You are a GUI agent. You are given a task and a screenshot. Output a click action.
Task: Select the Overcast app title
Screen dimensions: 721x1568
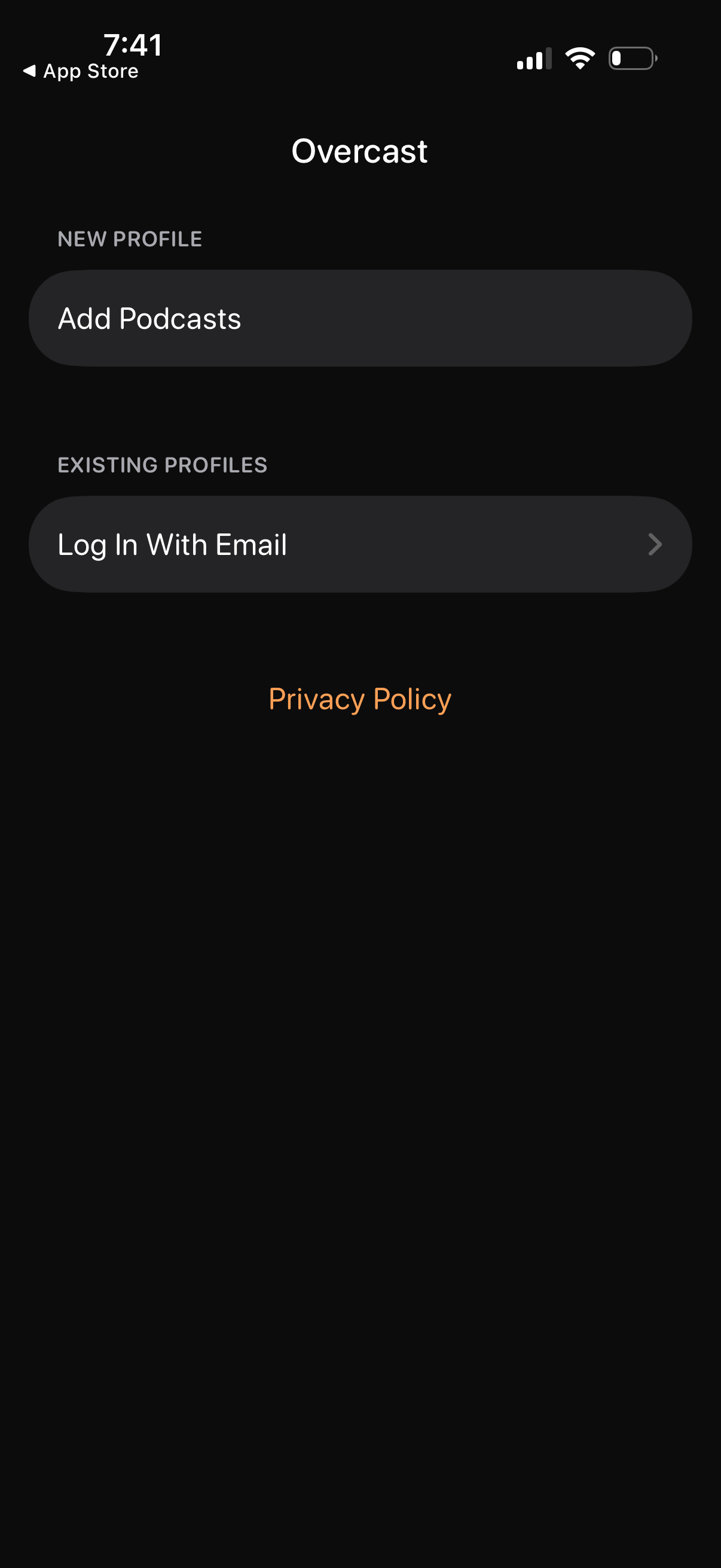click(x=360, y=150)
